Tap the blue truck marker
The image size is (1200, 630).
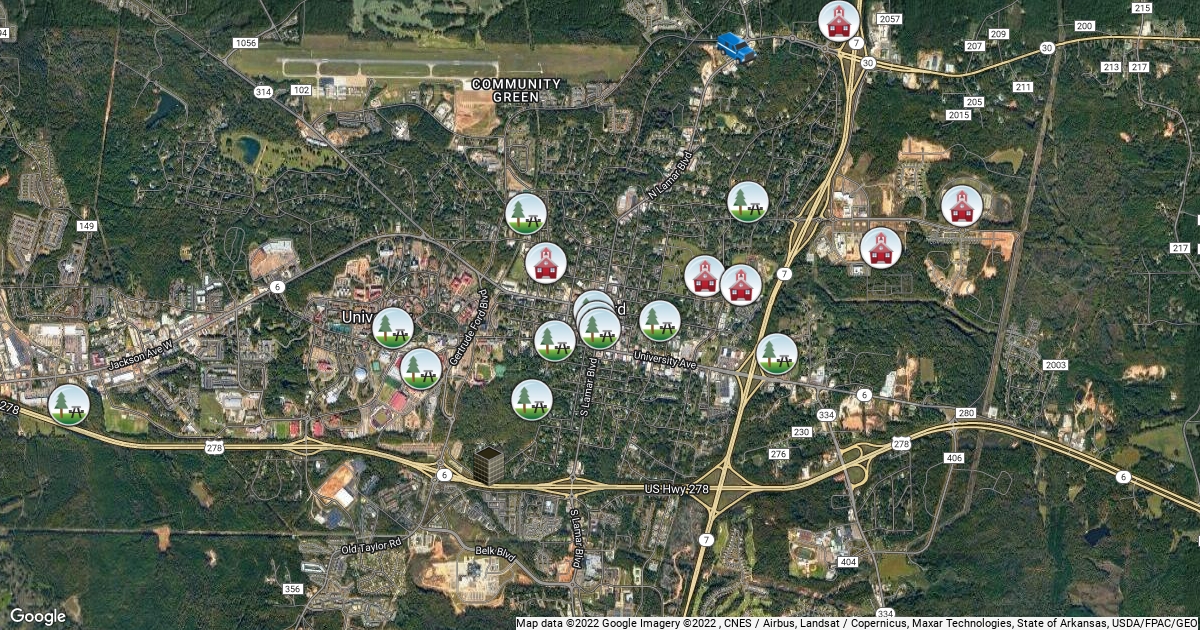point(735,48)
